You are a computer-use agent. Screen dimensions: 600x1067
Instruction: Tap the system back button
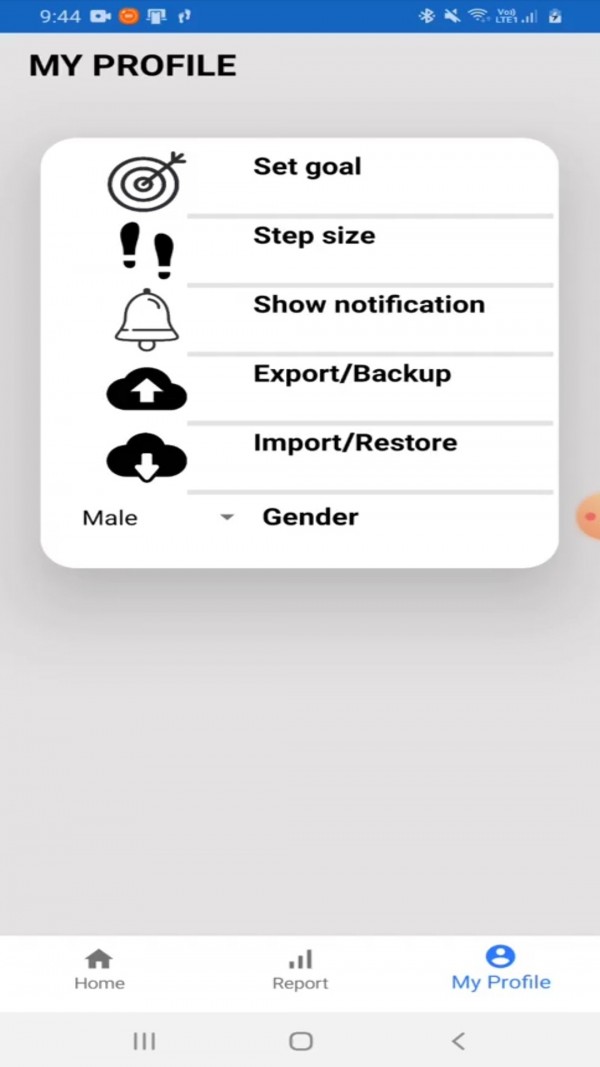(x=458, y=1041)
